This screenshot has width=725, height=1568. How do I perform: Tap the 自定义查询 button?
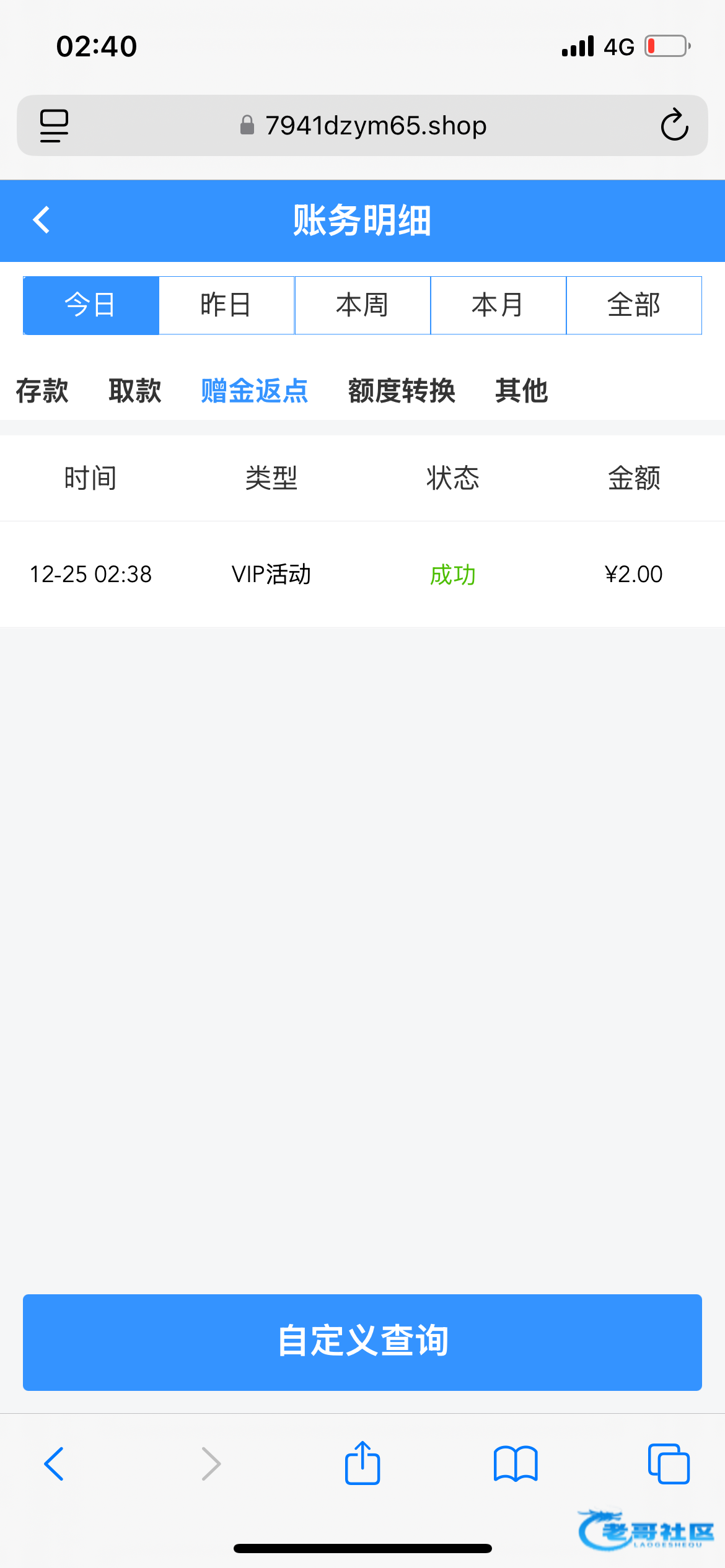click(362, 1342)
